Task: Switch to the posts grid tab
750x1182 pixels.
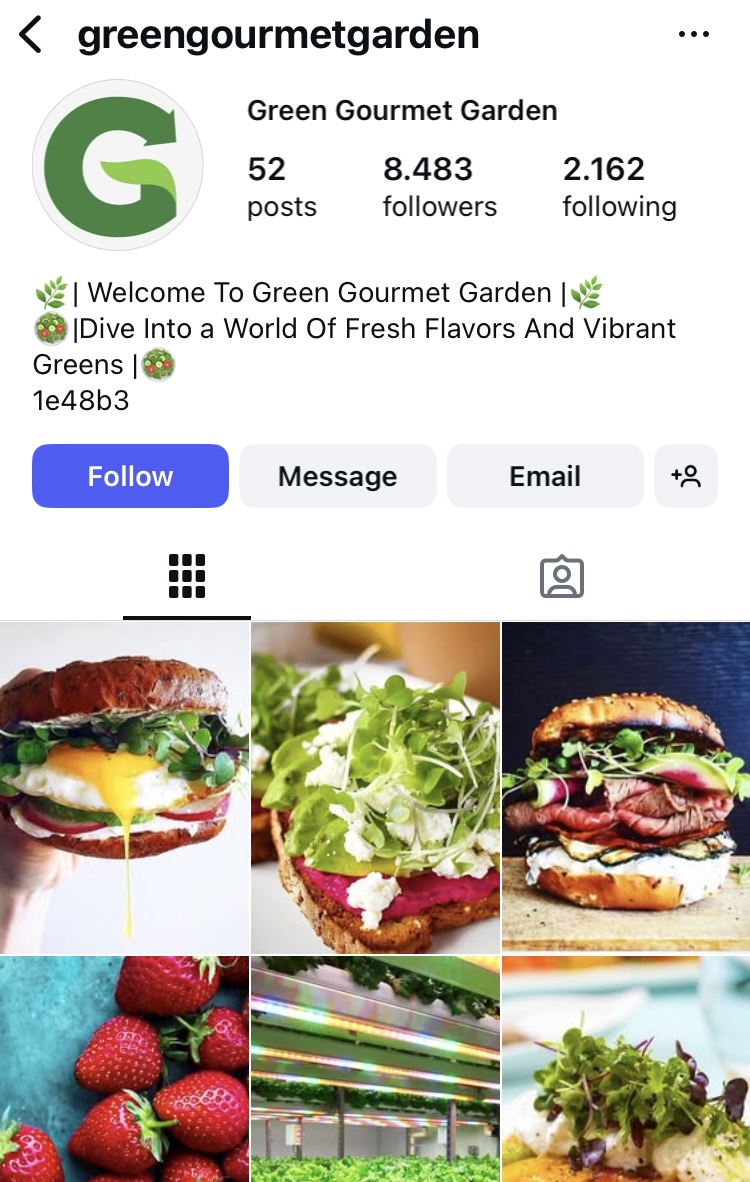Action: point(187,576)
